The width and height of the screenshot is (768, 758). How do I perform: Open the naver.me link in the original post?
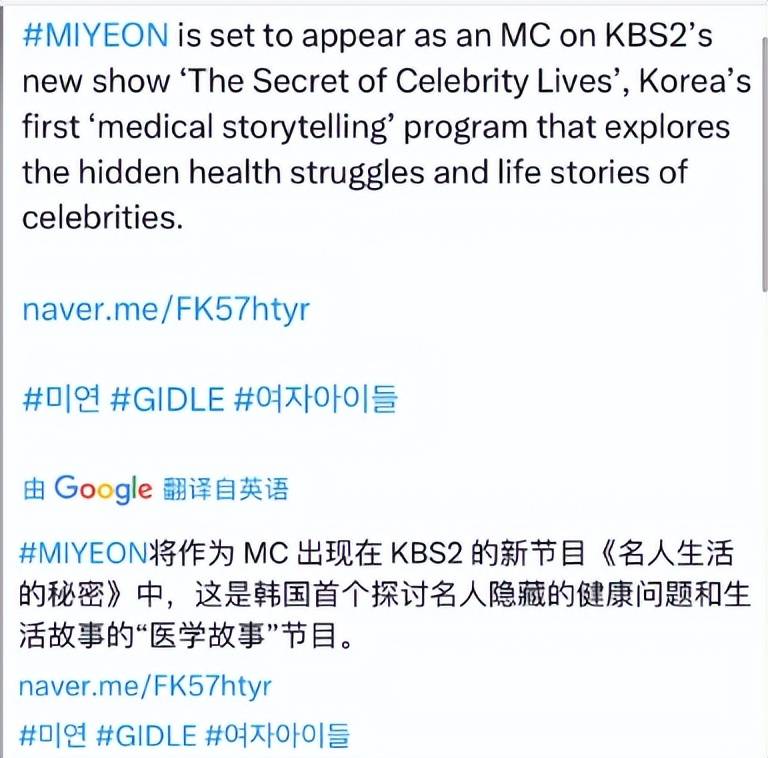[166, 309]
